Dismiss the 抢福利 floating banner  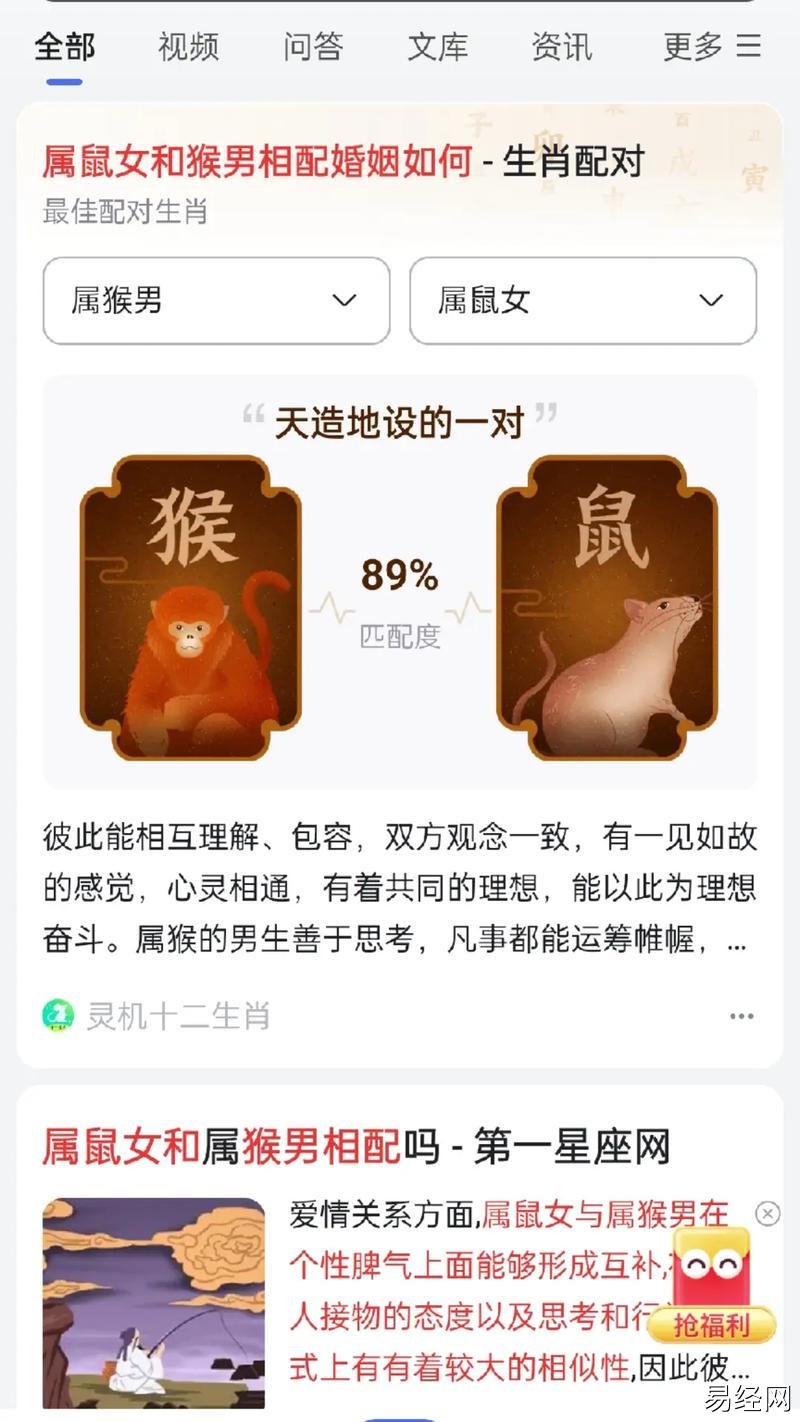767,1214
